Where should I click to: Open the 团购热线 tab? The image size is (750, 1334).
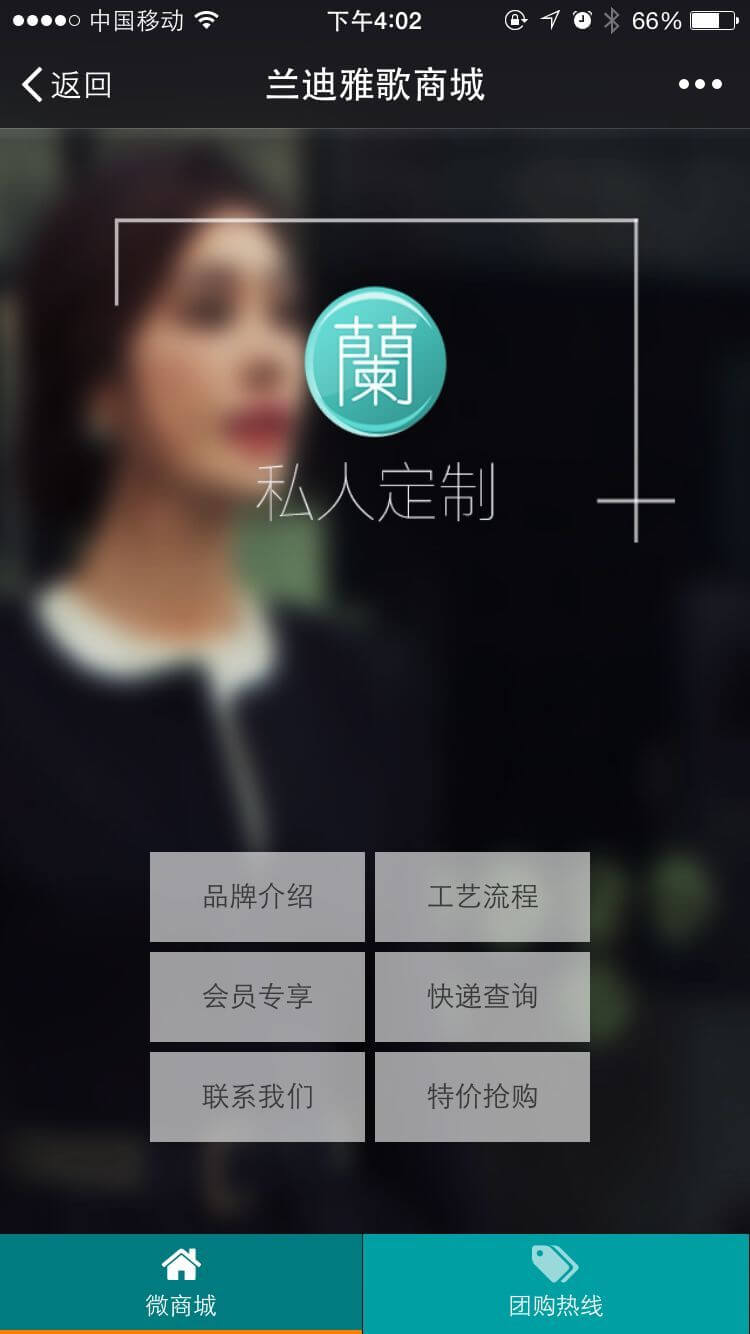pyautogui.click(x=556, y=1283)
